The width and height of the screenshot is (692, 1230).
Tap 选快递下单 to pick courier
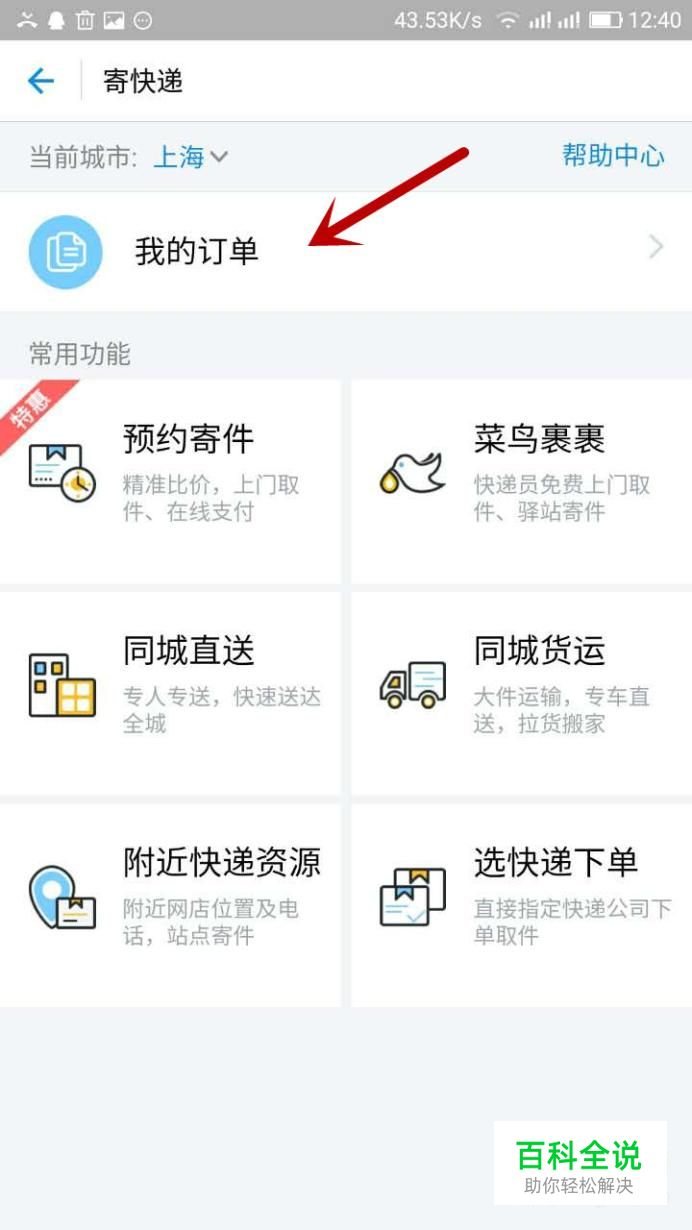coord(522,905)
